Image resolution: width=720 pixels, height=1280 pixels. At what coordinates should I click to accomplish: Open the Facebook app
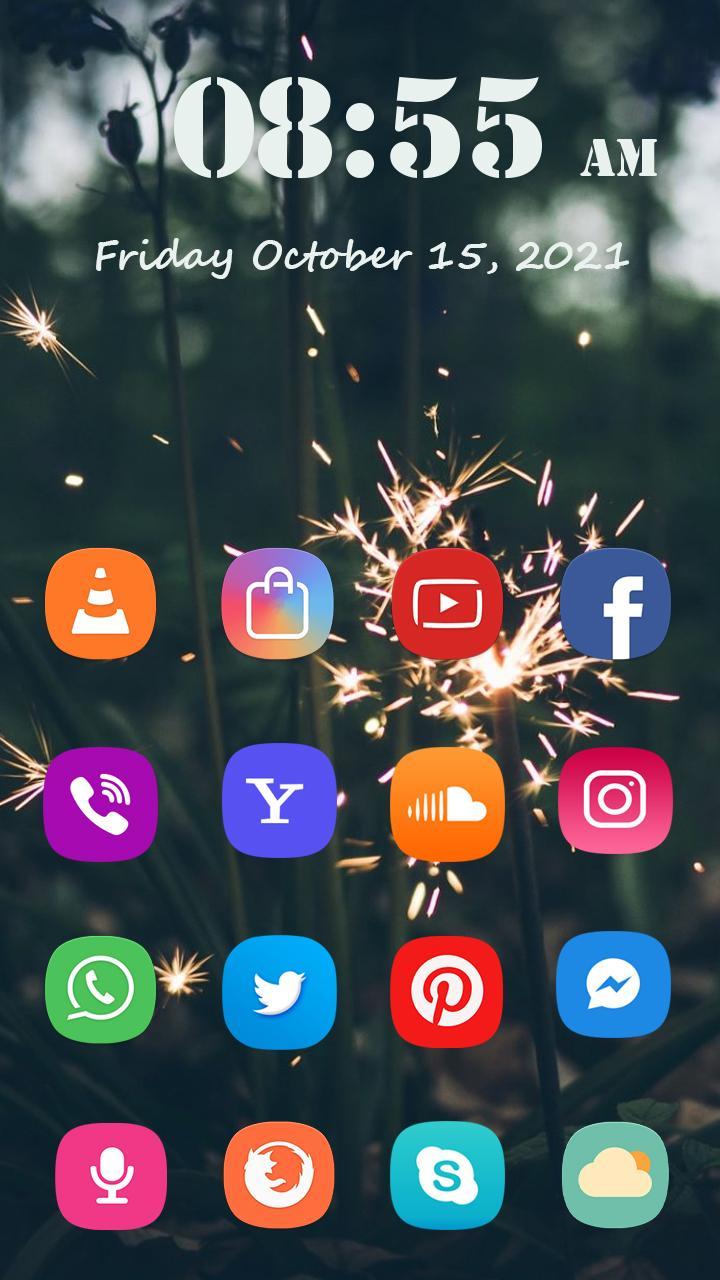615,604
